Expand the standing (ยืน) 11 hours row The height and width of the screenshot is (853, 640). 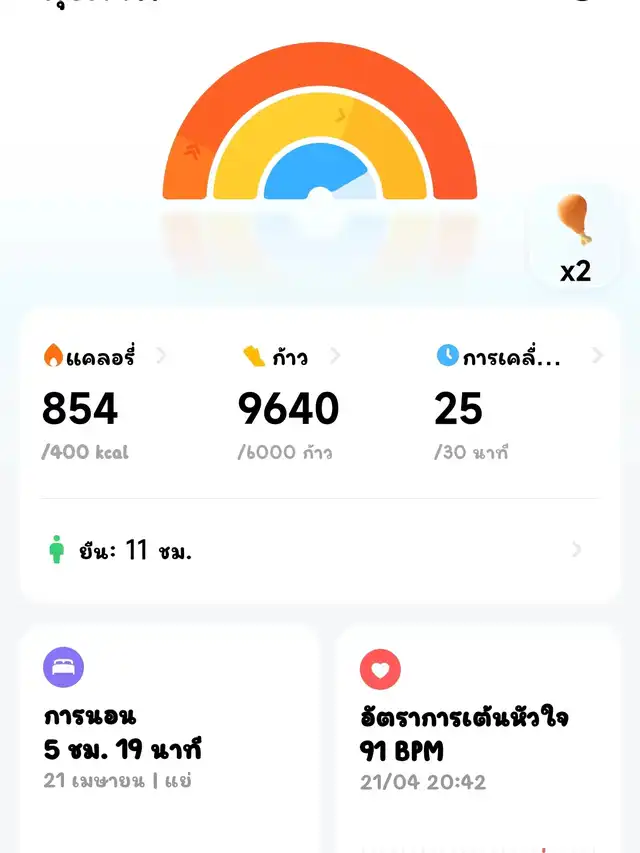tap(318, 549)
